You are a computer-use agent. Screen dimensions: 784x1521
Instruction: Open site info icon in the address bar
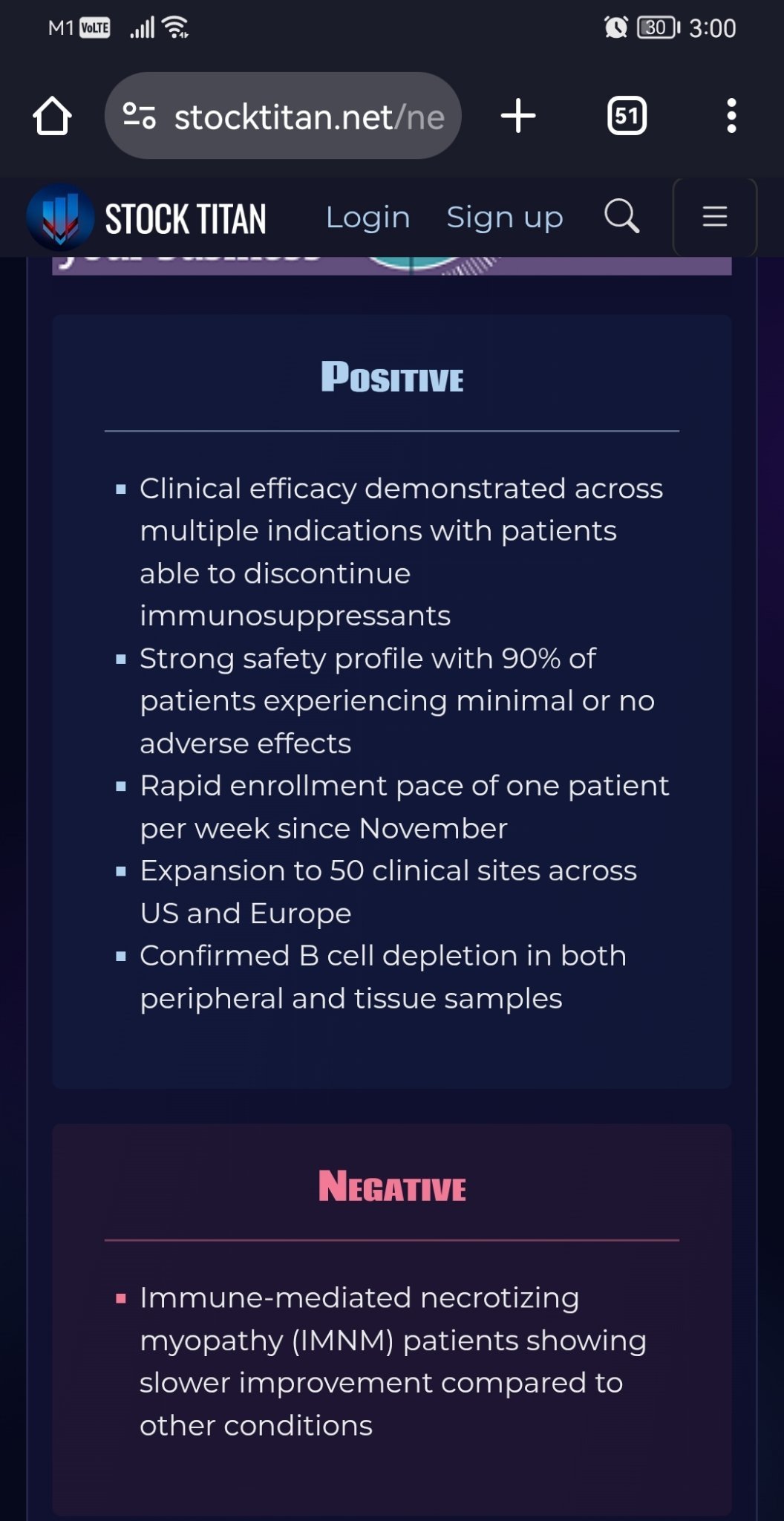pos(139,116)
